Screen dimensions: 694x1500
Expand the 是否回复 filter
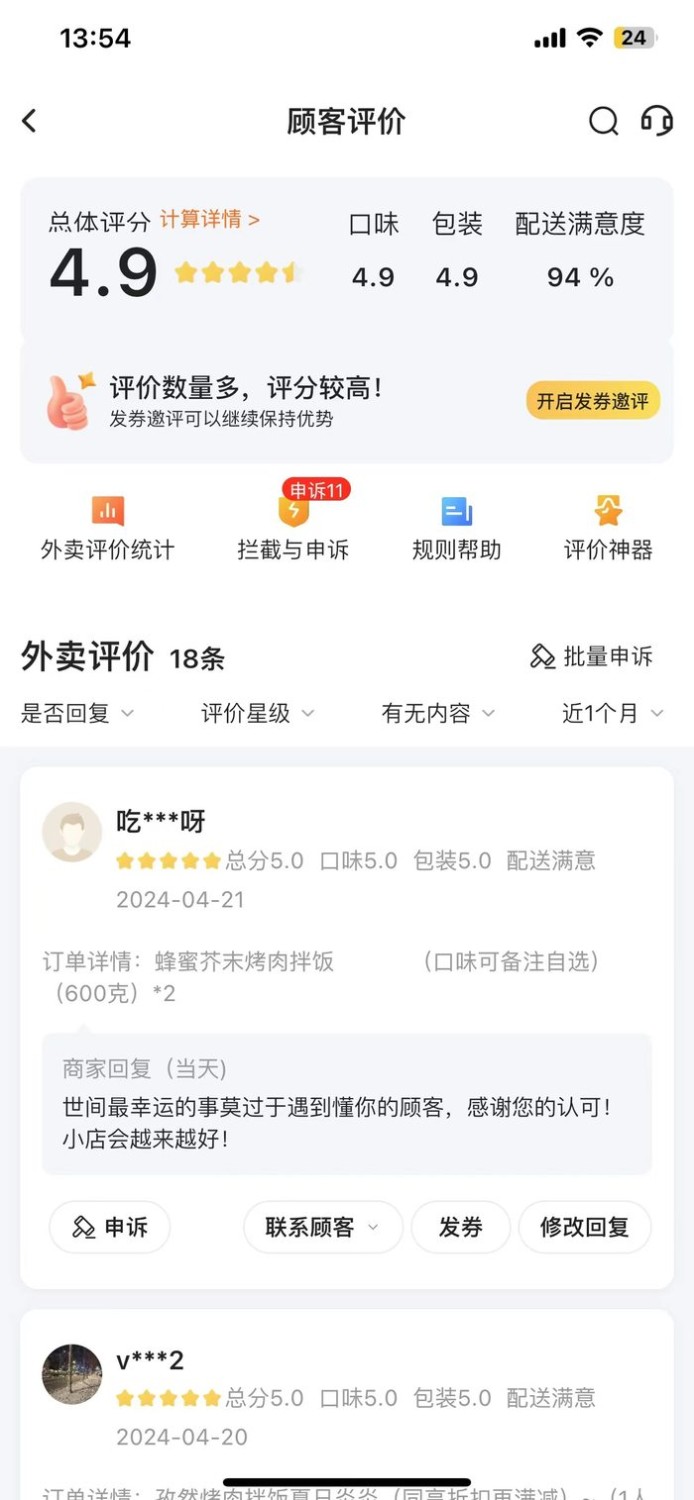coord(77,713)
